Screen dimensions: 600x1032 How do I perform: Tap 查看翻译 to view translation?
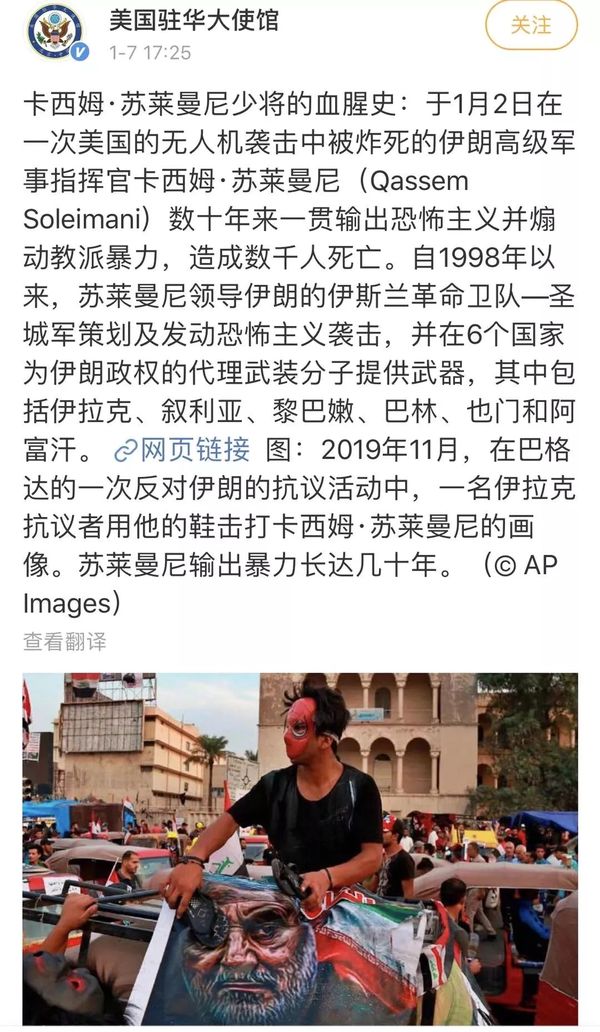65,641
